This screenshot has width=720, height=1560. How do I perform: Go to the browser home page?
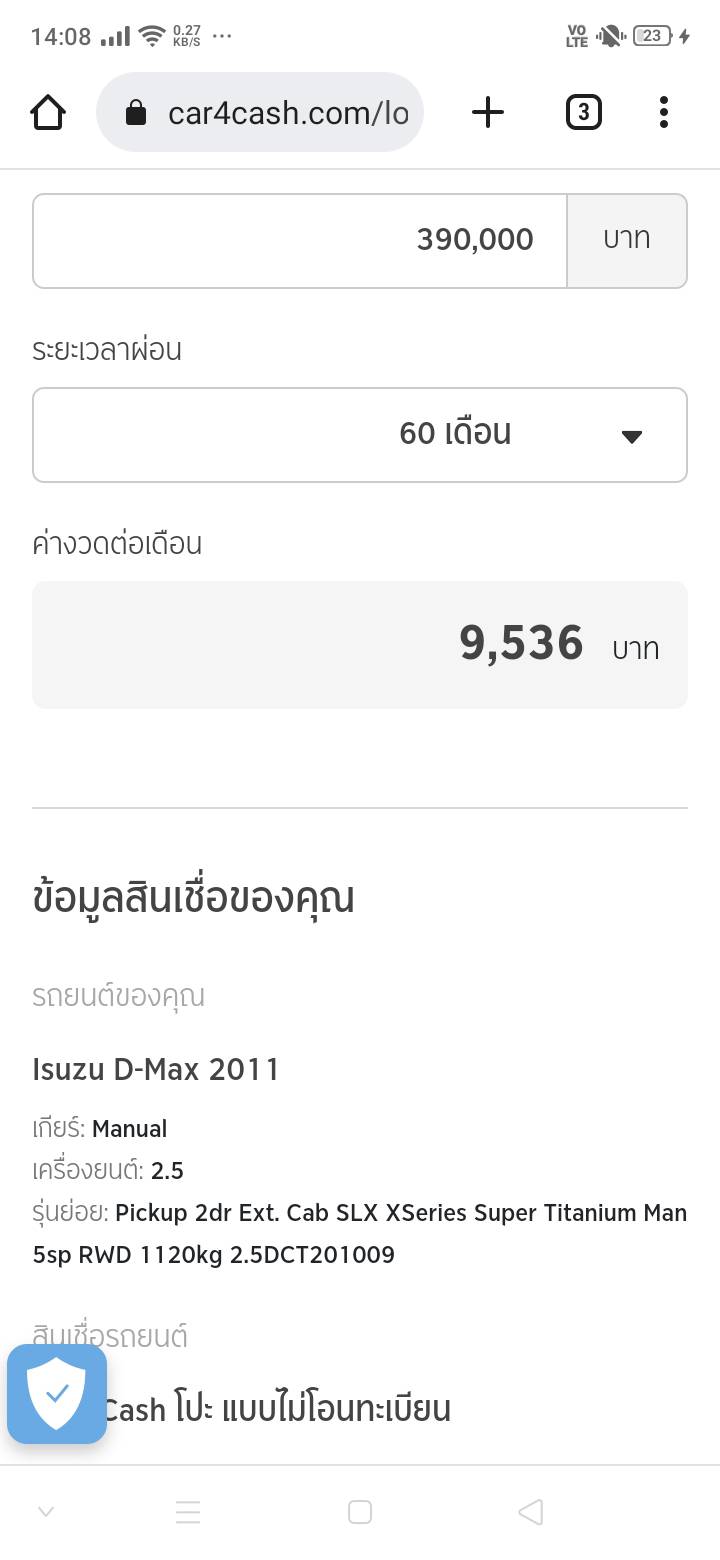[x=48, y=112]
